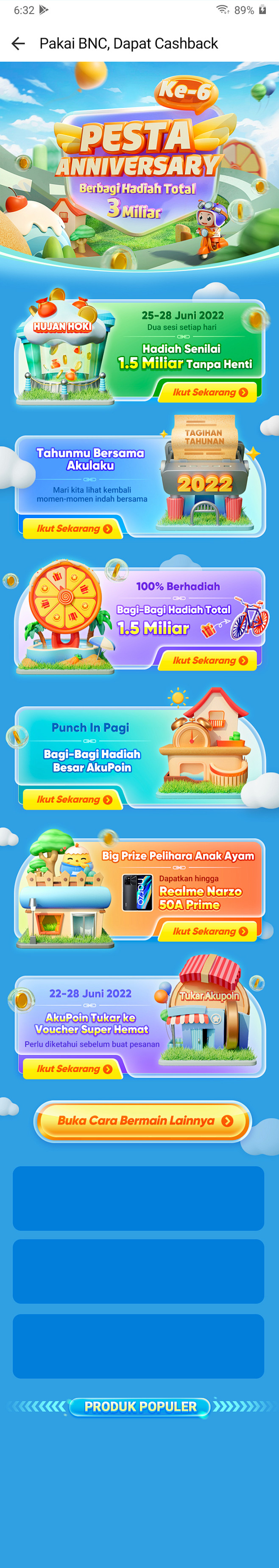Tap Ikut Sekarang on Hujan Hoki banner
279x1568 pixels.
(x=209, y=392)
